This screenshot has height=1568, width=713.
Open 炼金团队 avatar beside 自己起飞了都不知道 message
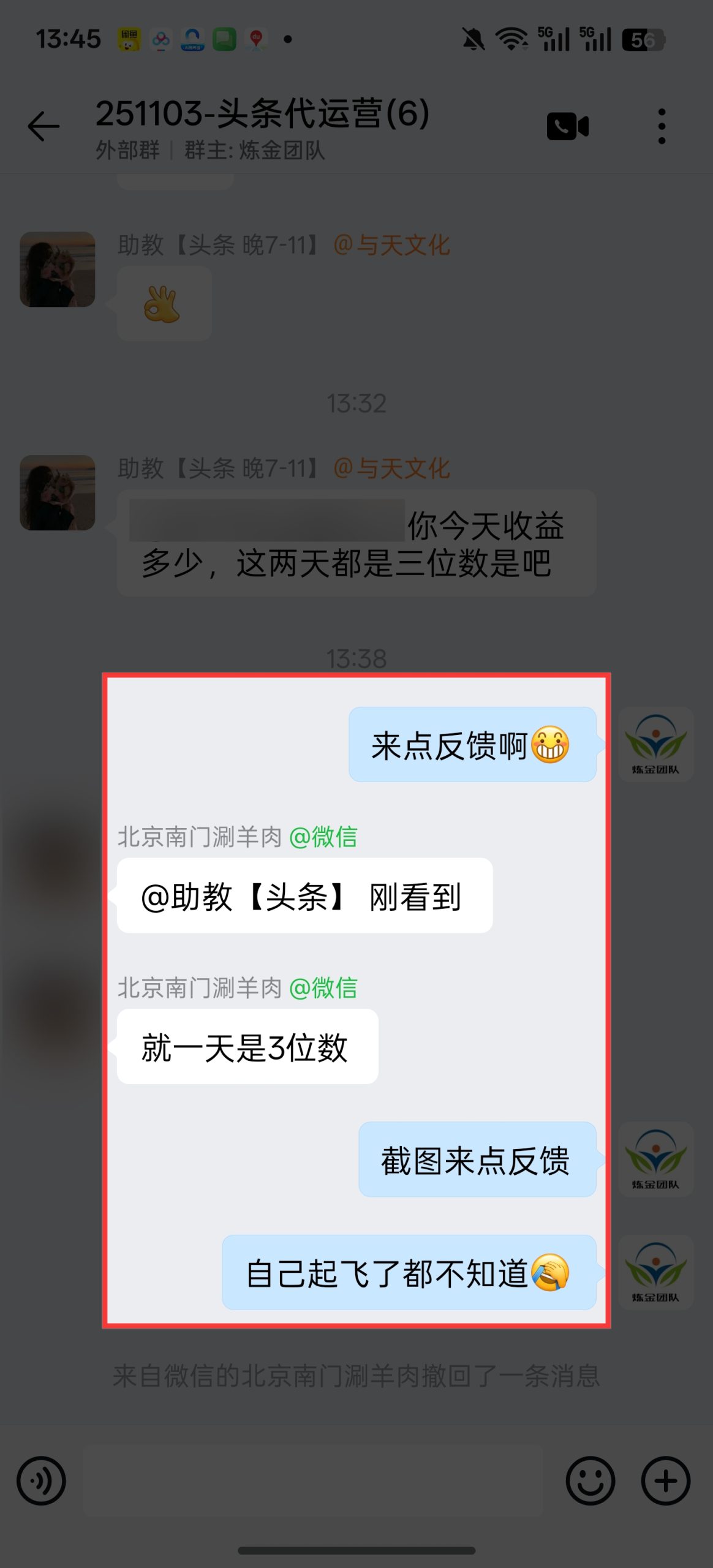coord(655,1272)
